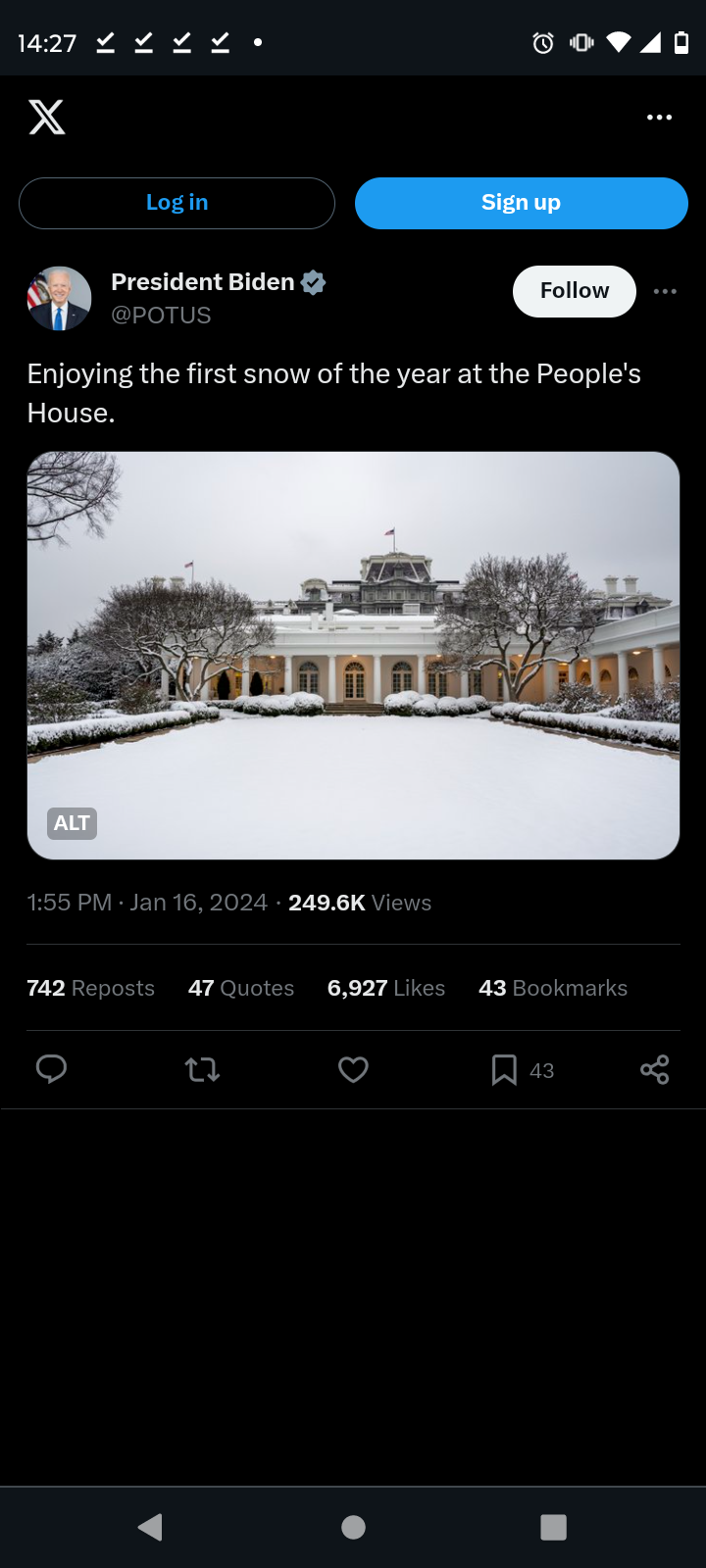The image size is (706, 1568).
Task: View the 47 Quotes list
Action: 241,988
